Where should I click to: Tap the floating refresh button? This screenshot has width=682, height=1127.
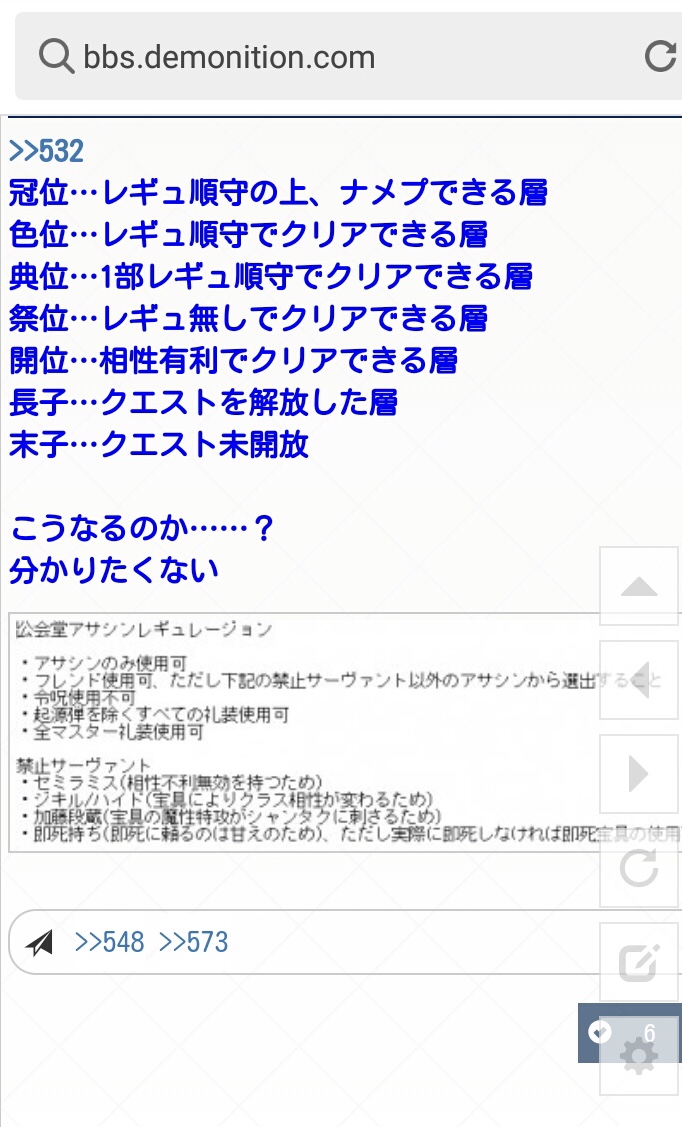[x=639, y=868]
